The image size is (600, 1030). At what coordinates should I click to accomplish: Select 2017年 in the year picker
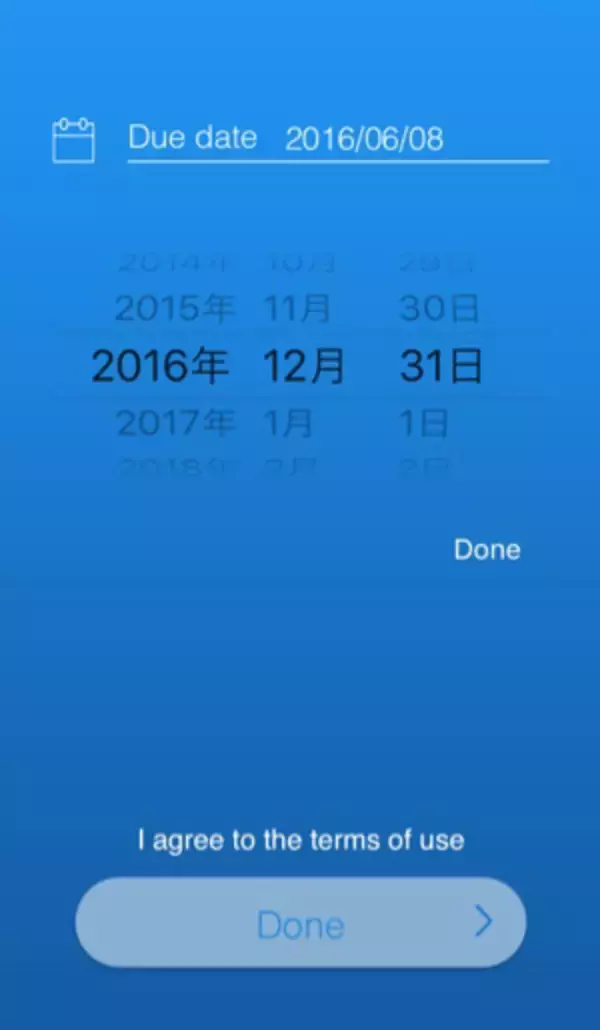coord(174,424)
